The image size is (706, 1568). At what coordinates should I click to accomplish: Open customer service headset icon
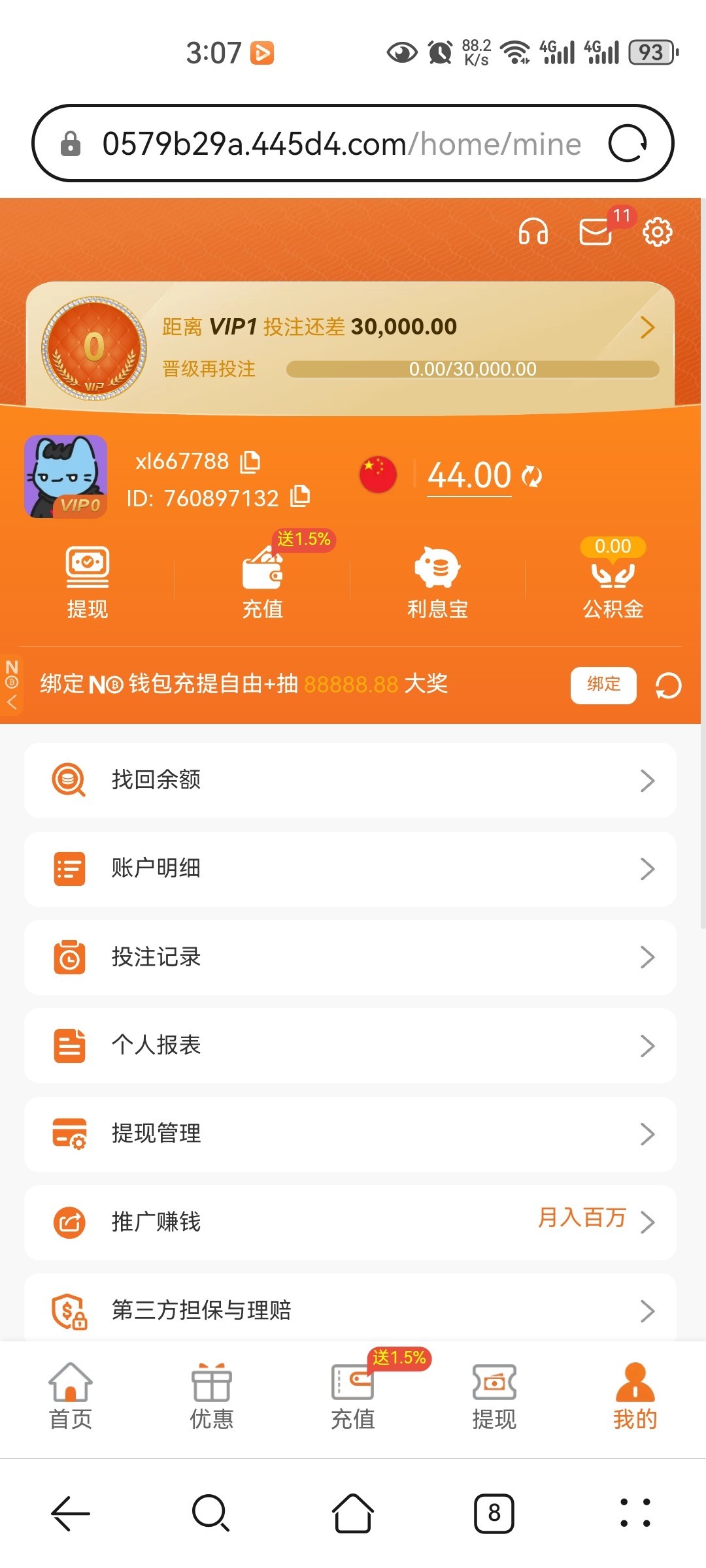tap(533, 232)
